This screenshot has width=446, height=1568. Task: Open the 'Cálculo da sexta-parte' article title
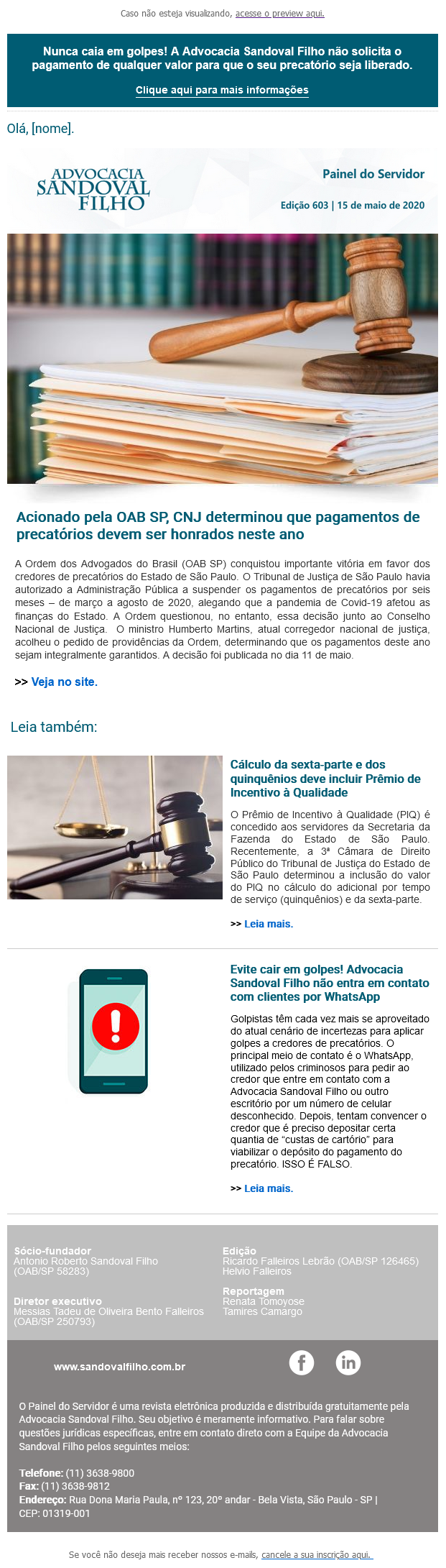coord(325,779)
